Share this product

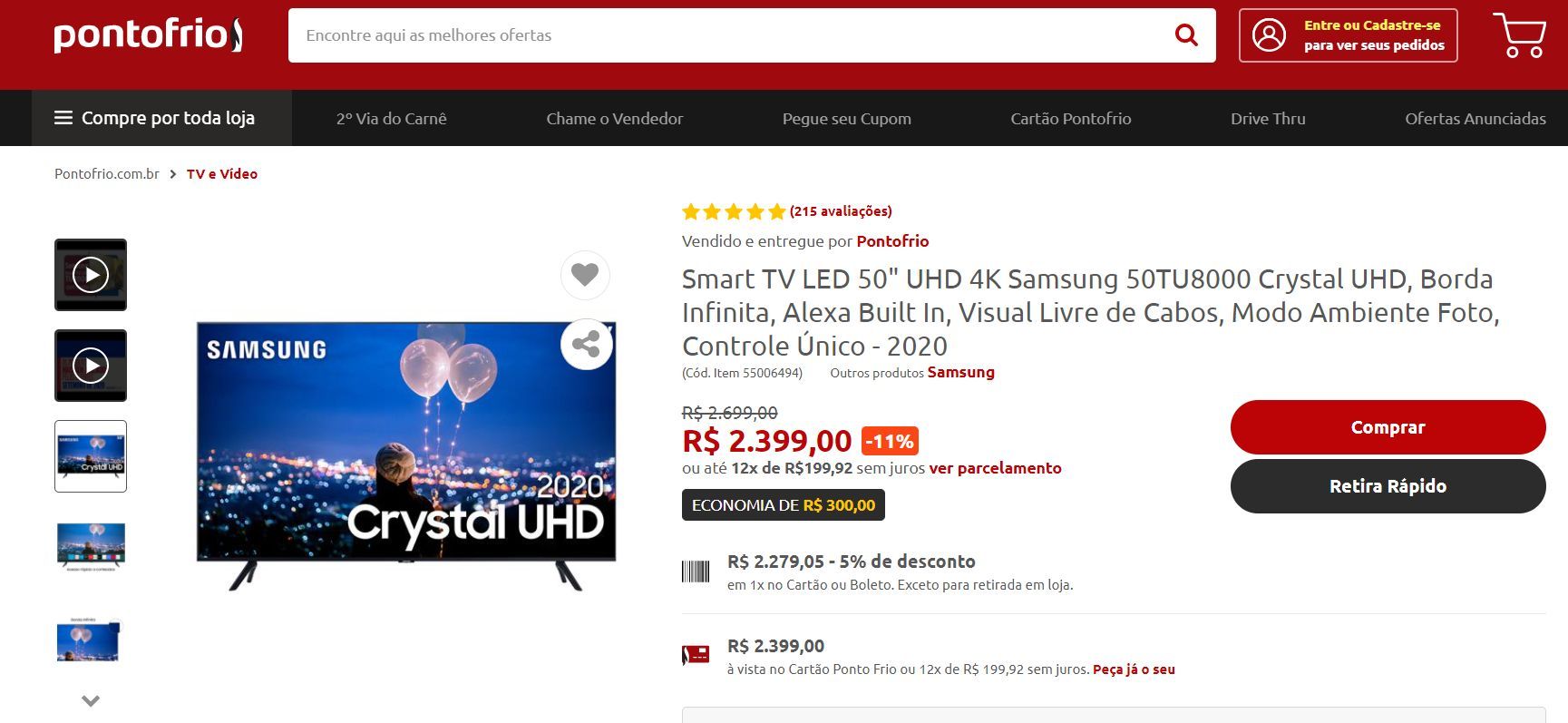click(x=586, y=344)
